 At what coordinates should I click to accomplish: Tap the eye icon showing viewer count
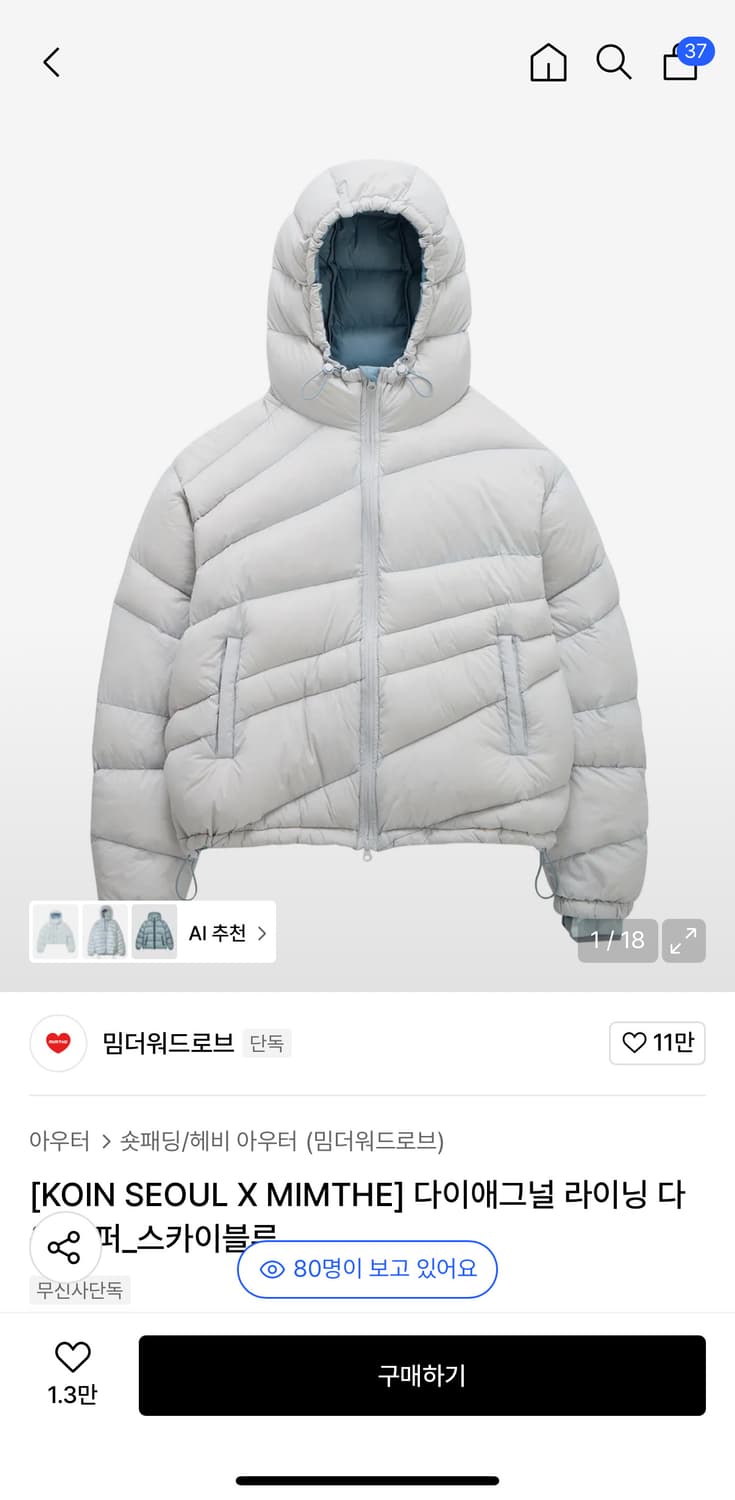271,1269
